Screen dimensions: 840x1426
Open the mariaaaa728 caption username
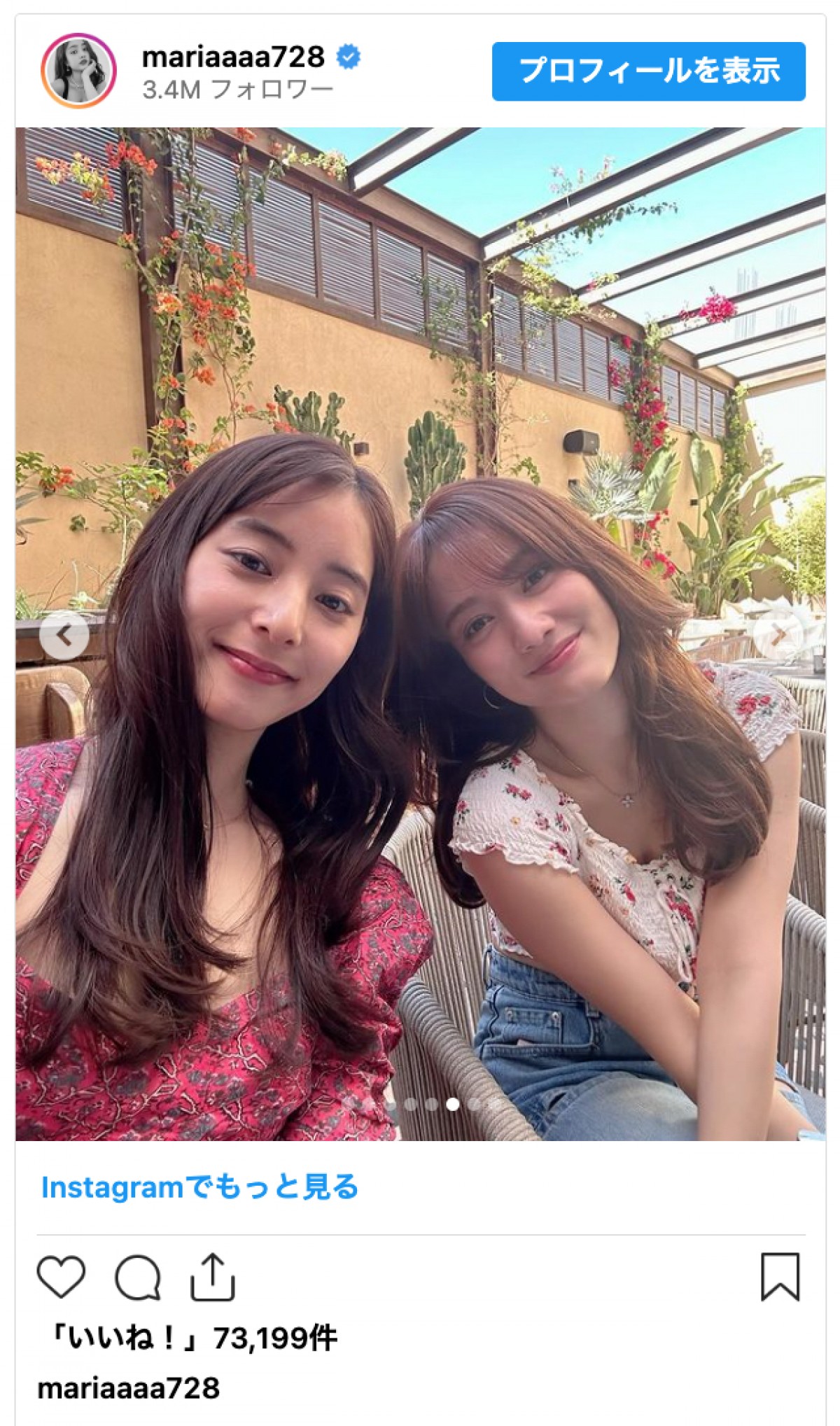(128, 1387)
